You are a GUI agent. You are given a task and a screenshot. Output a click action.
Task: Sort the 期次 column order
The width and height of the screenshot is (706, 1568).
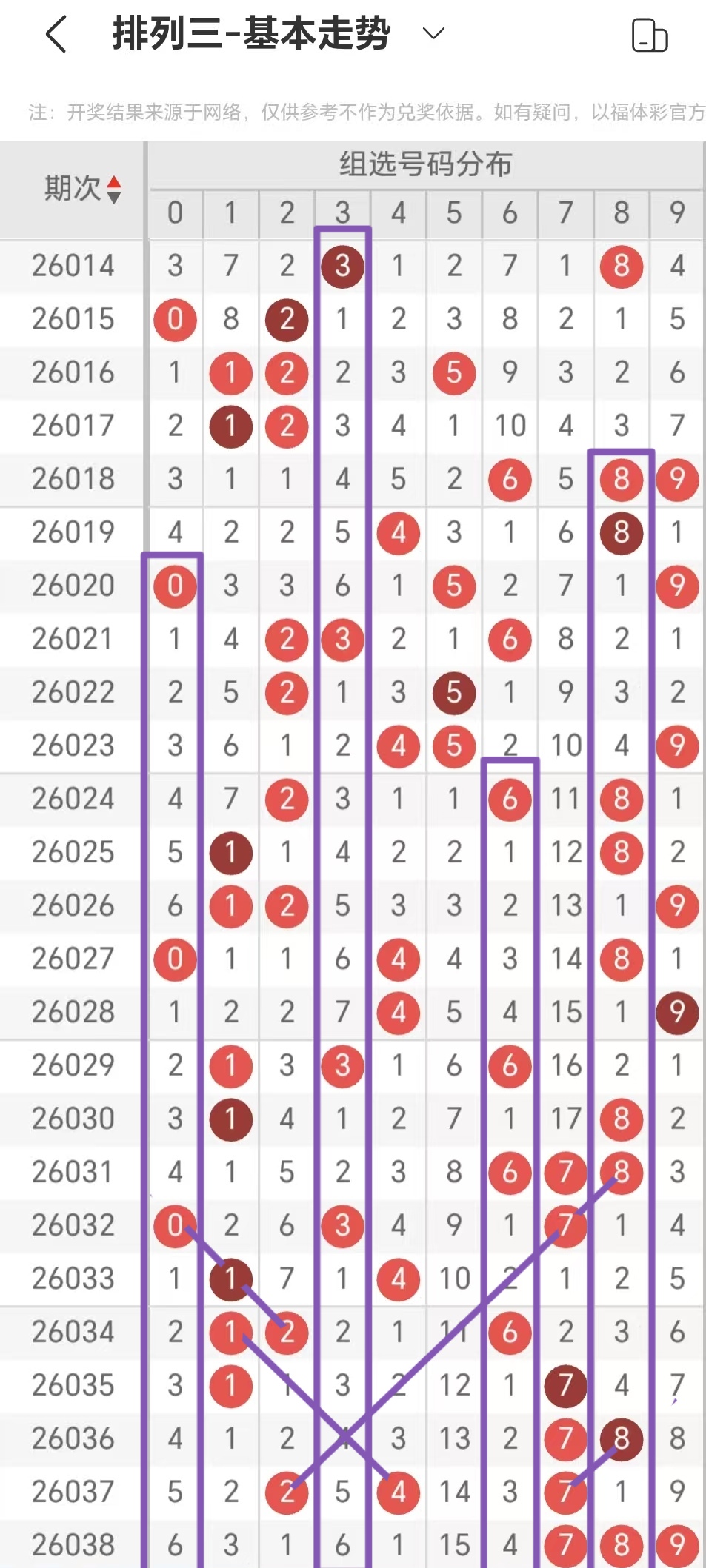[113, 190]
